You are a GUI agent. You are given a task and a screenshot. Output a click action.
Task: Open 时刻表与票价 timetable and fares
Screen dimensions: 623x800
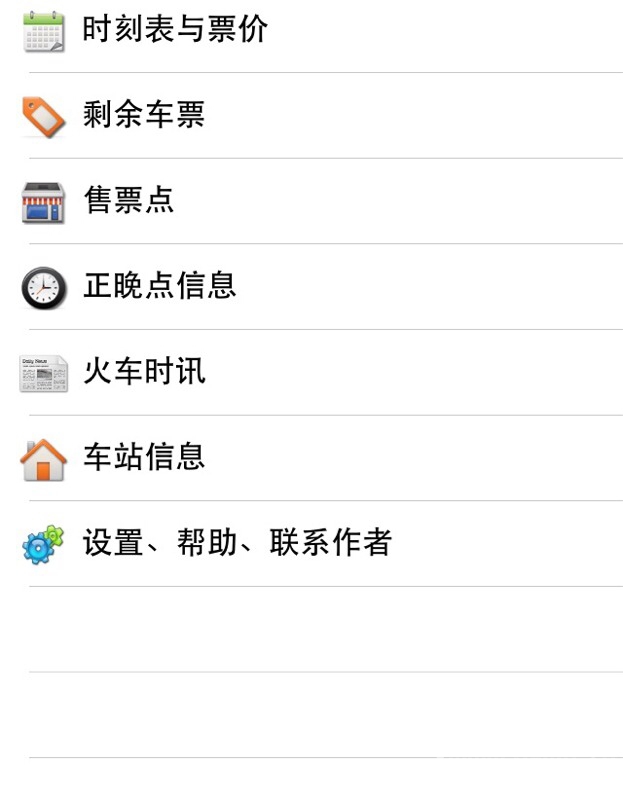click(175, 30)
